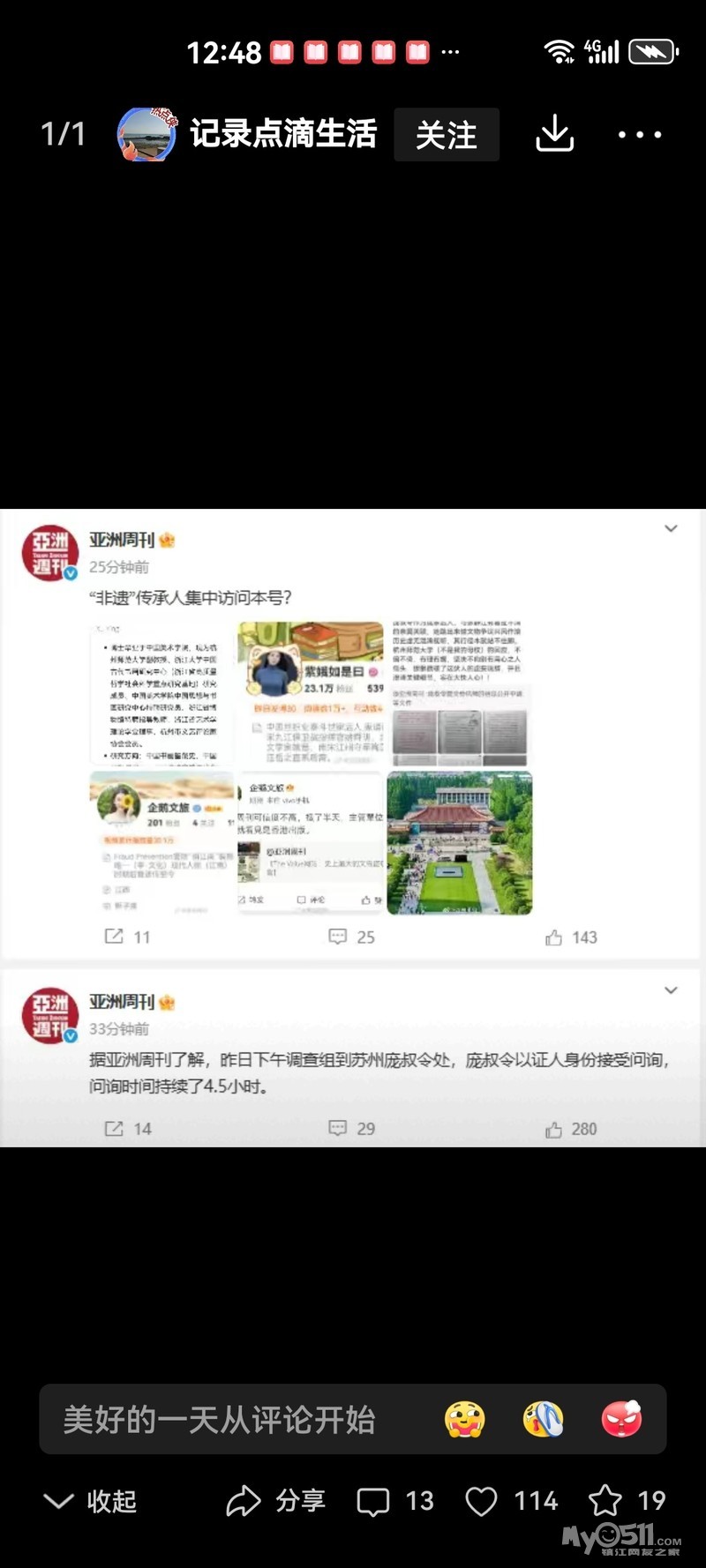Send the crying face emoji reaction
This screenshot has width=706, height=1568.
[x=544, y=1420]
